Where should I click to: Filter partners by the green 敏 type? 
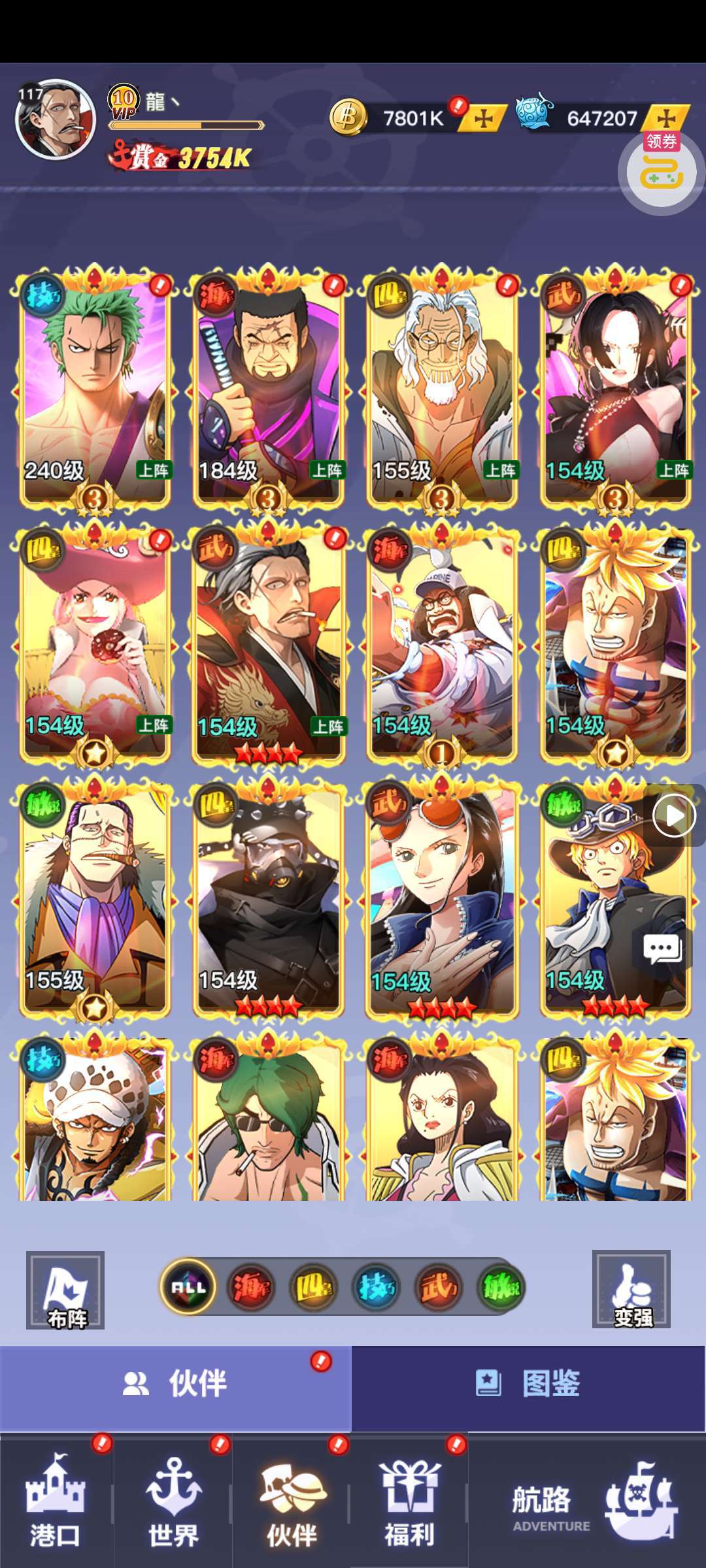pyautogui.click(x=501, y=1287)
